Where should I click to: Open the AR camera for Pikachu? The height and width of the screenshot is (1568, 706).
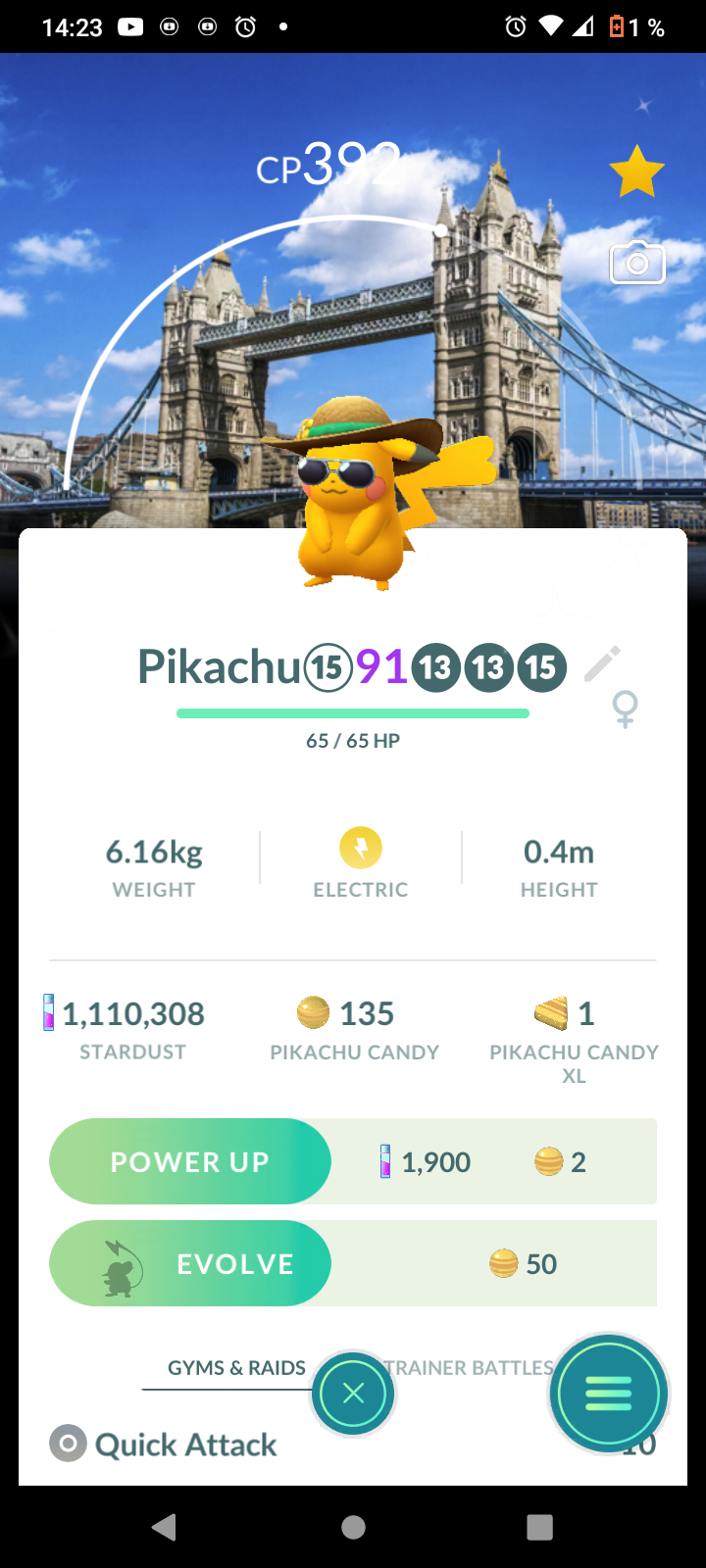coord(637,263)
